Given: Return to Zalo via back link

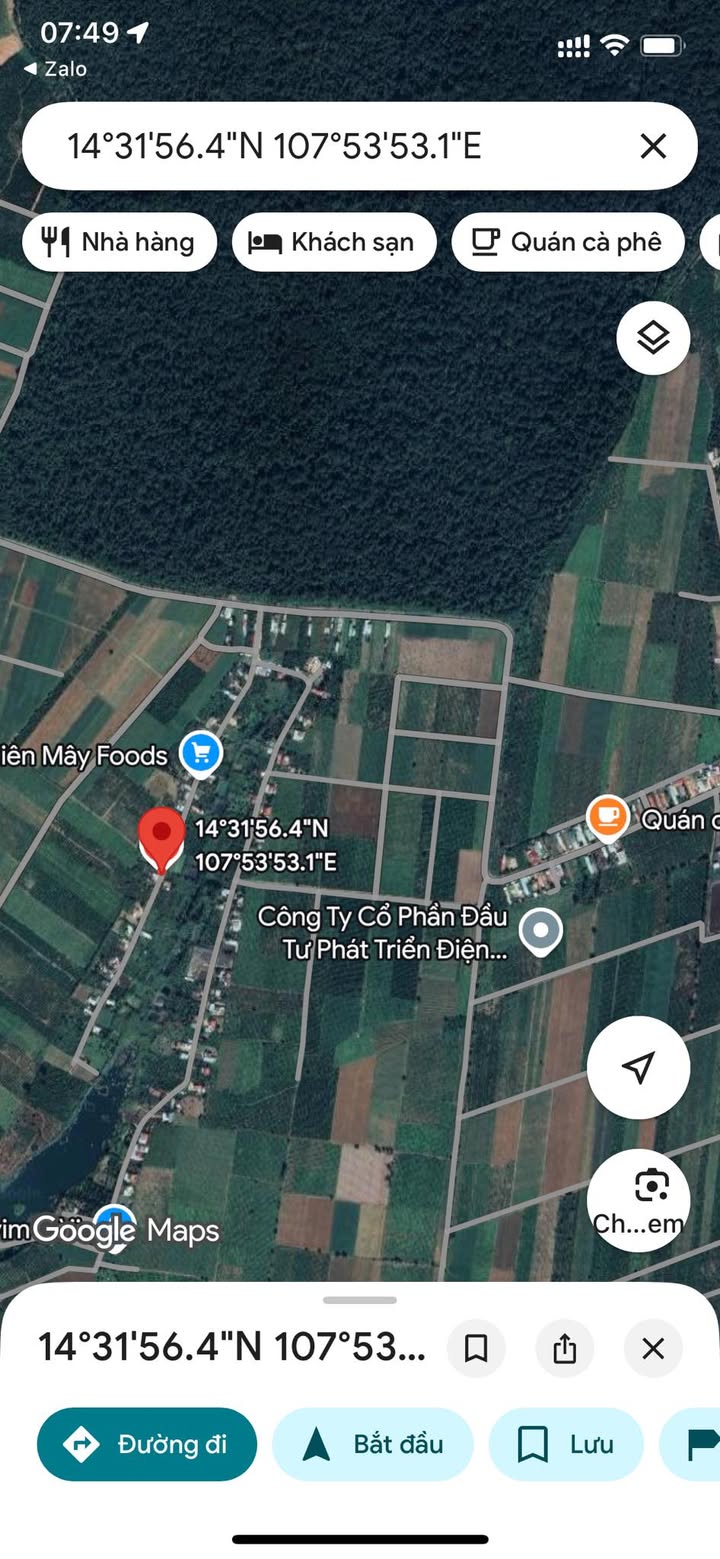Looking at the screenshot, I should [x=56, y=69].
